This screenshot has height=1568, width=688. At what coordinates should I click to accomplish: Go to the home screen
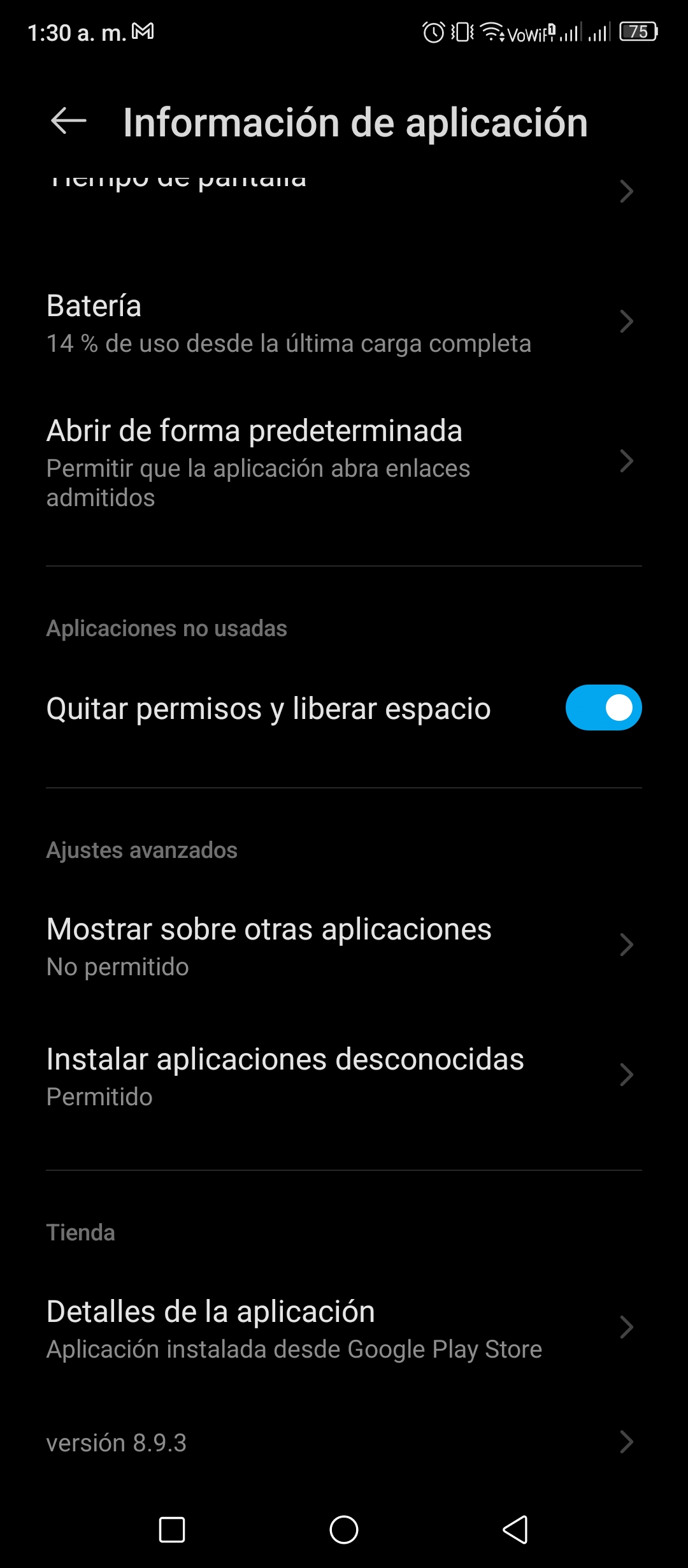[344, 1529]
